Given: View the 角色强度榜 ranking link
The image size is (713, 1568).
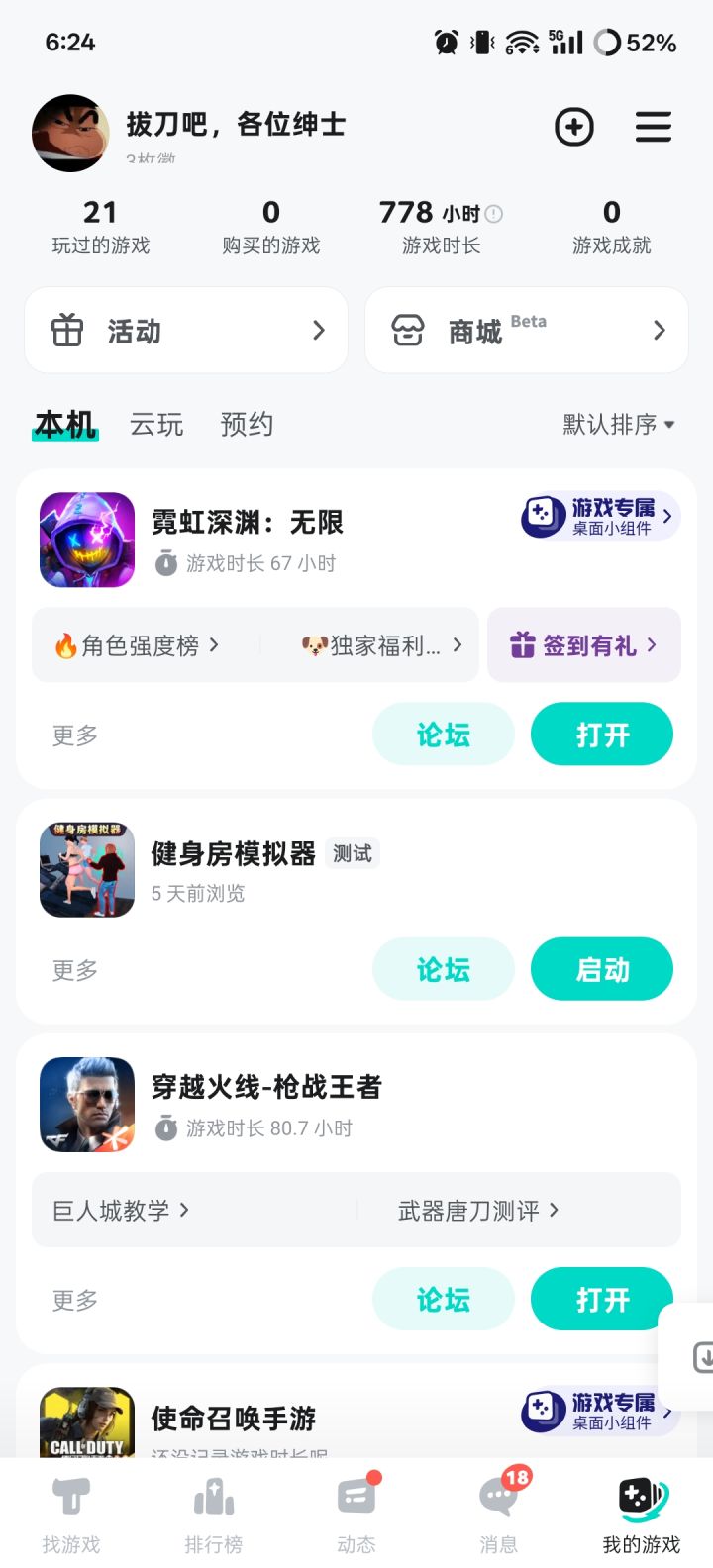Looking at the screenshot, I should coord(138,645).
